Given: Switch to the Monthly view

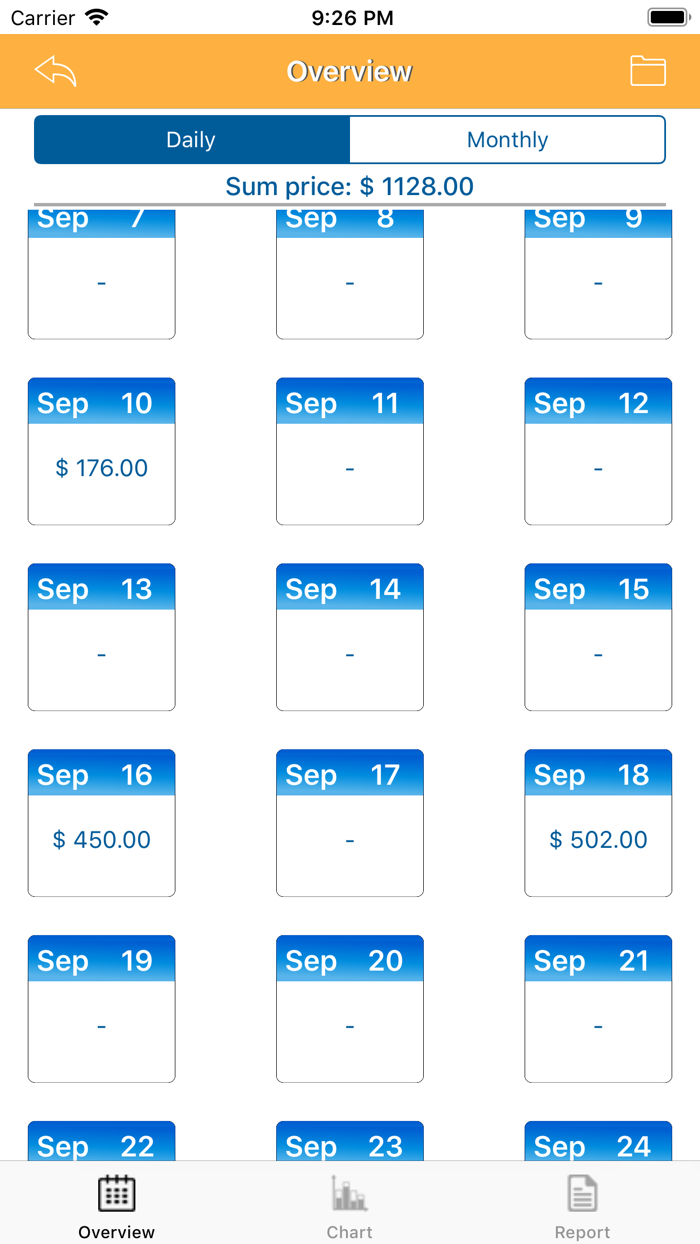Looking at the screenshot, I should [507, 140].
